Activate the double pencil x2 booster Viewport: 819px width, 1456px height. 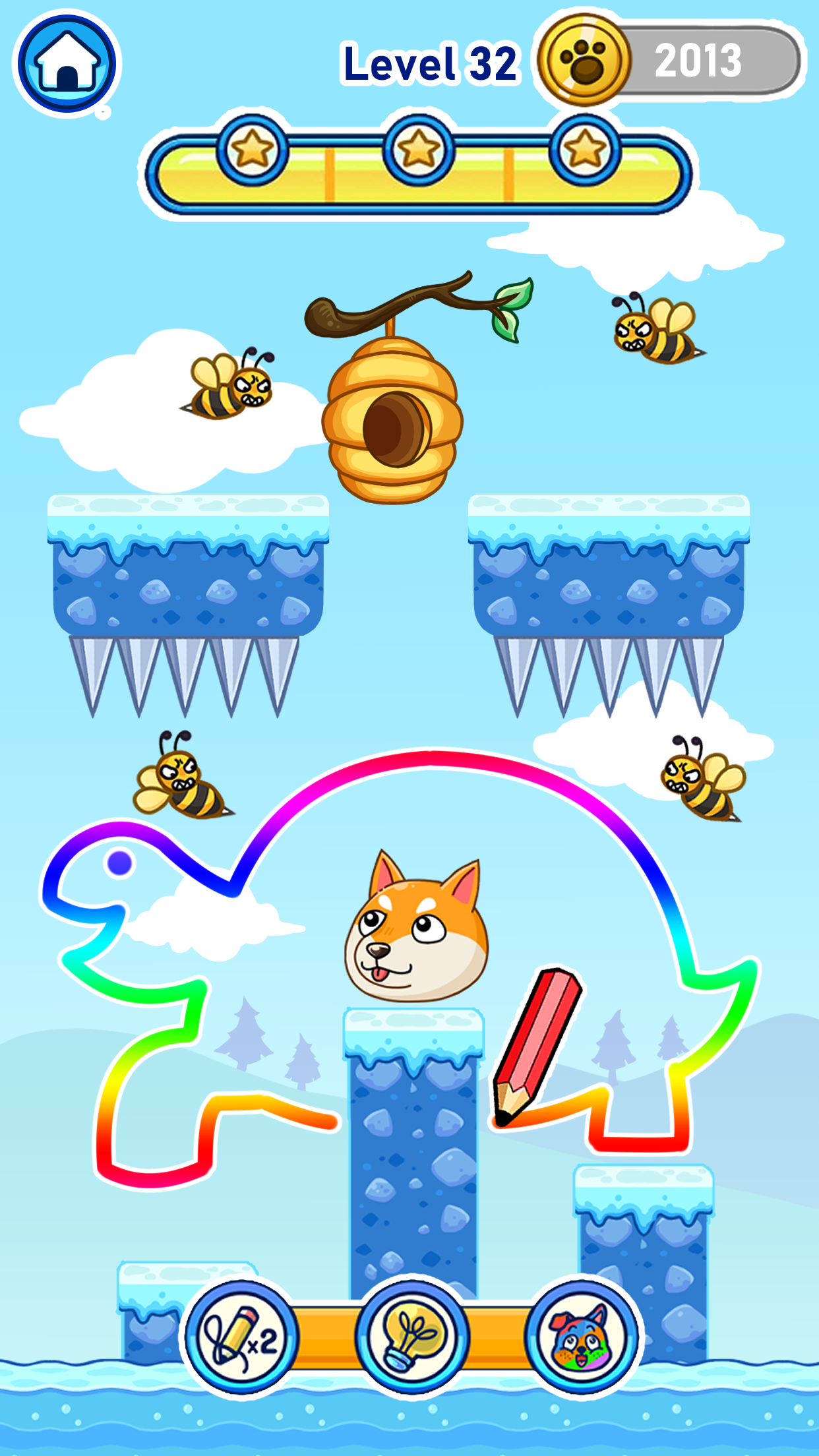pyautogui.click(x=242, y=1337)
